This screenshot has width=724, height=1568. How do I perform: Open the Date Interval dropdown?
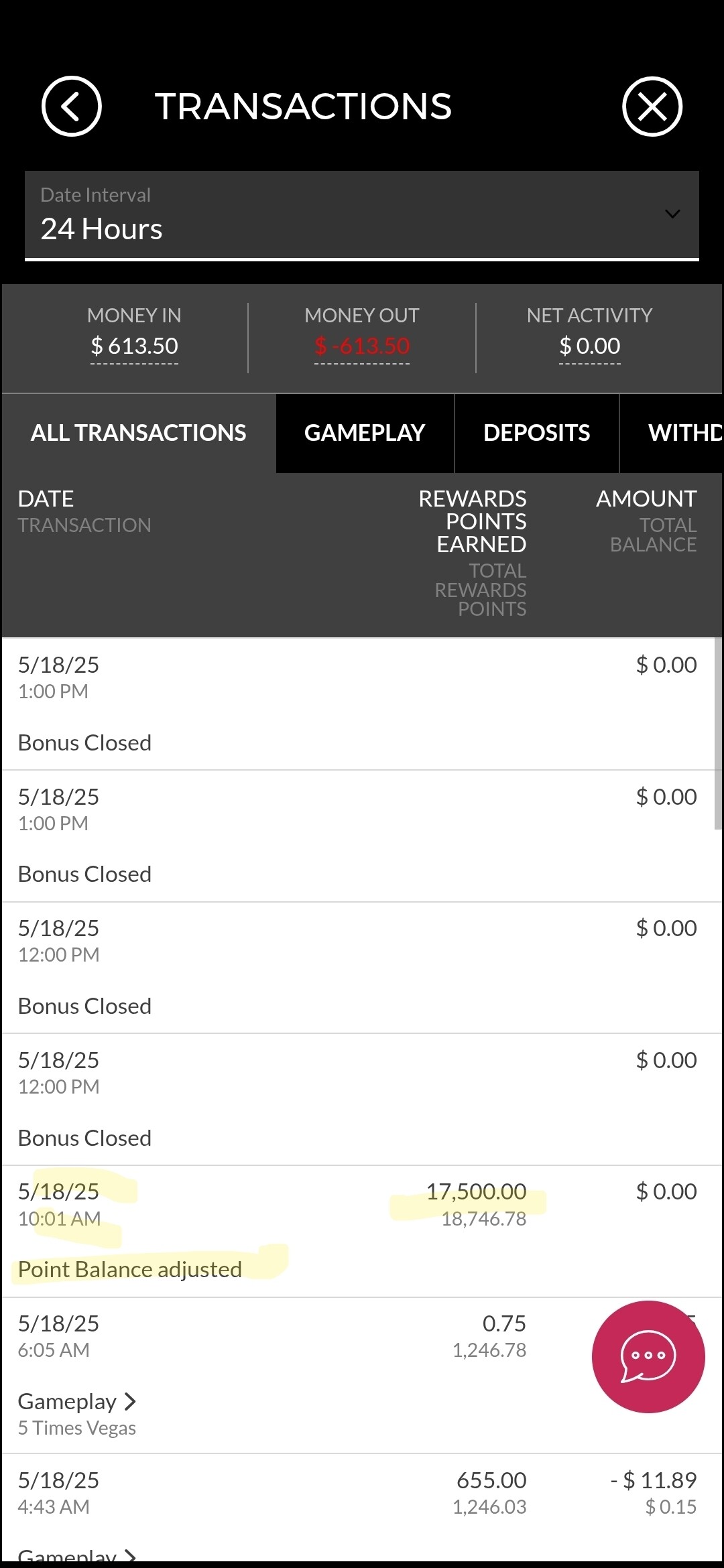point(362,216)
